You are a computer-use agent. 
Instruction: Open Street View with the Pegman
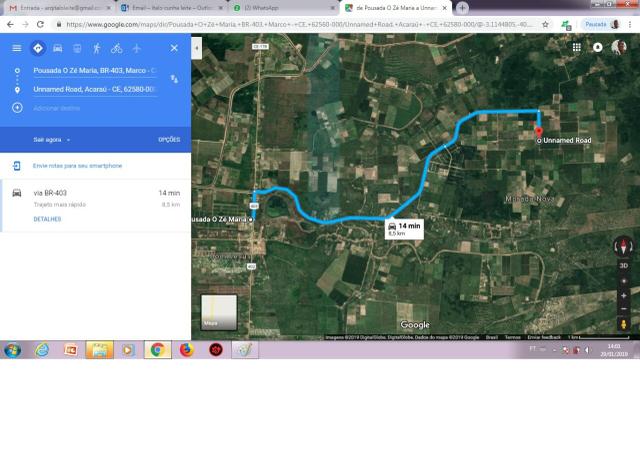pyautogui.click(x=624, y=324)
